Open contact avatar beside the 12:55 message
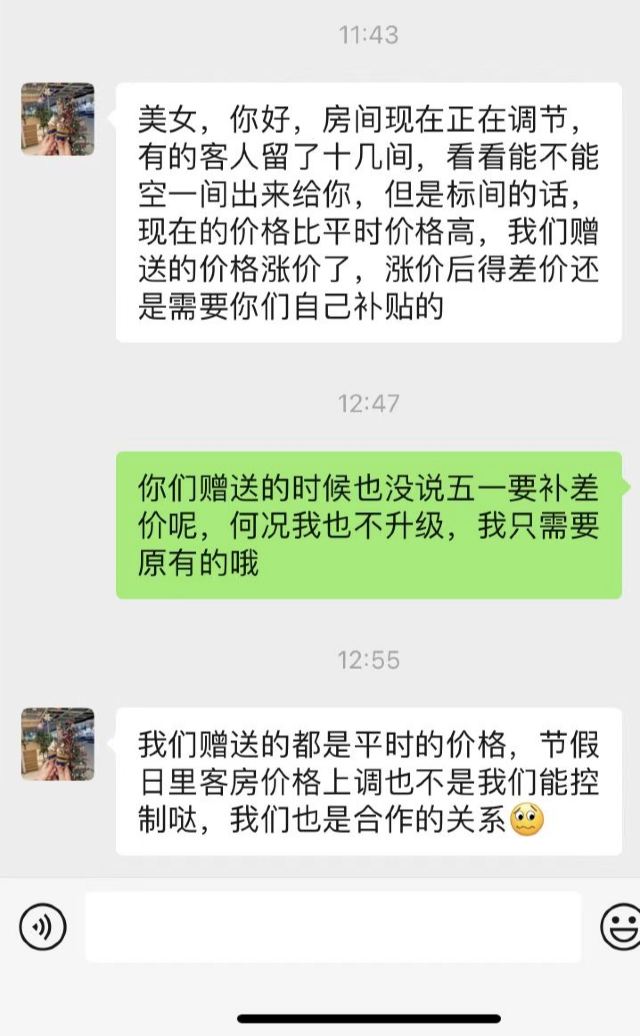Viewport: 640px width, 1036px height. [58, 744]
